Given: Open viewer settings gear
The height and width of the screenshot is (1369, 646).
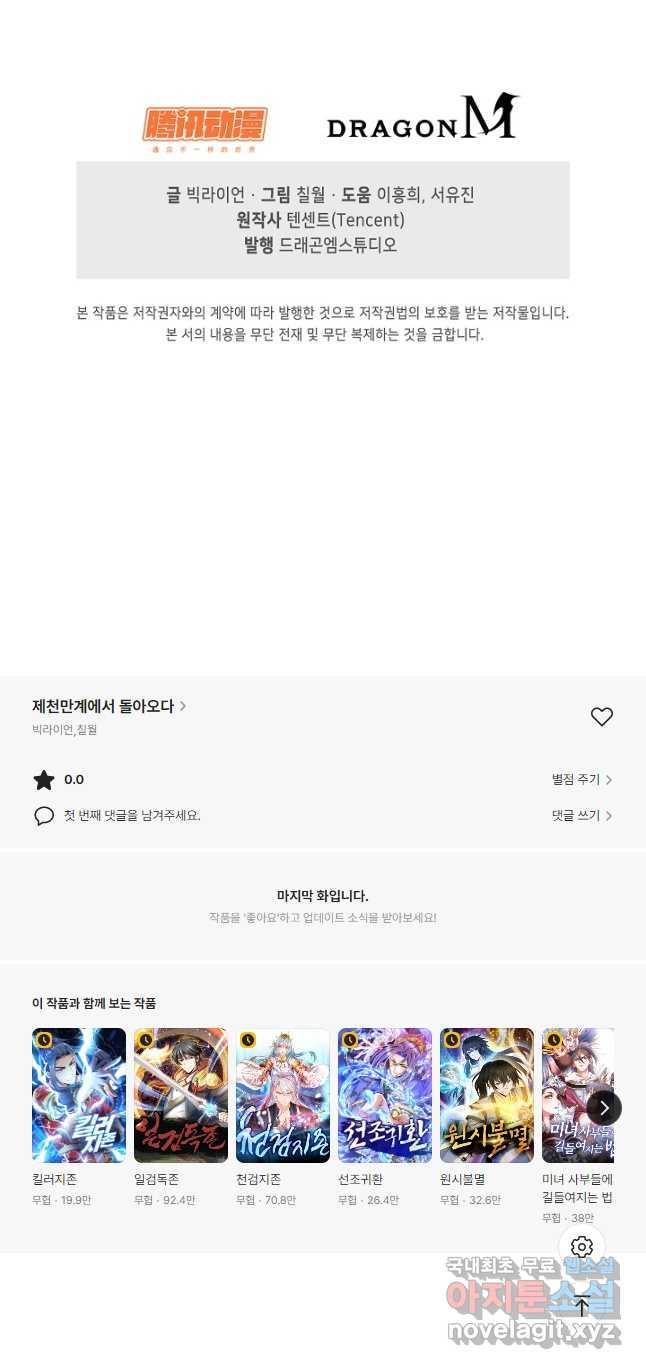Looking at the screenshot, I should pyautogui.click(x=582, y=1247).
